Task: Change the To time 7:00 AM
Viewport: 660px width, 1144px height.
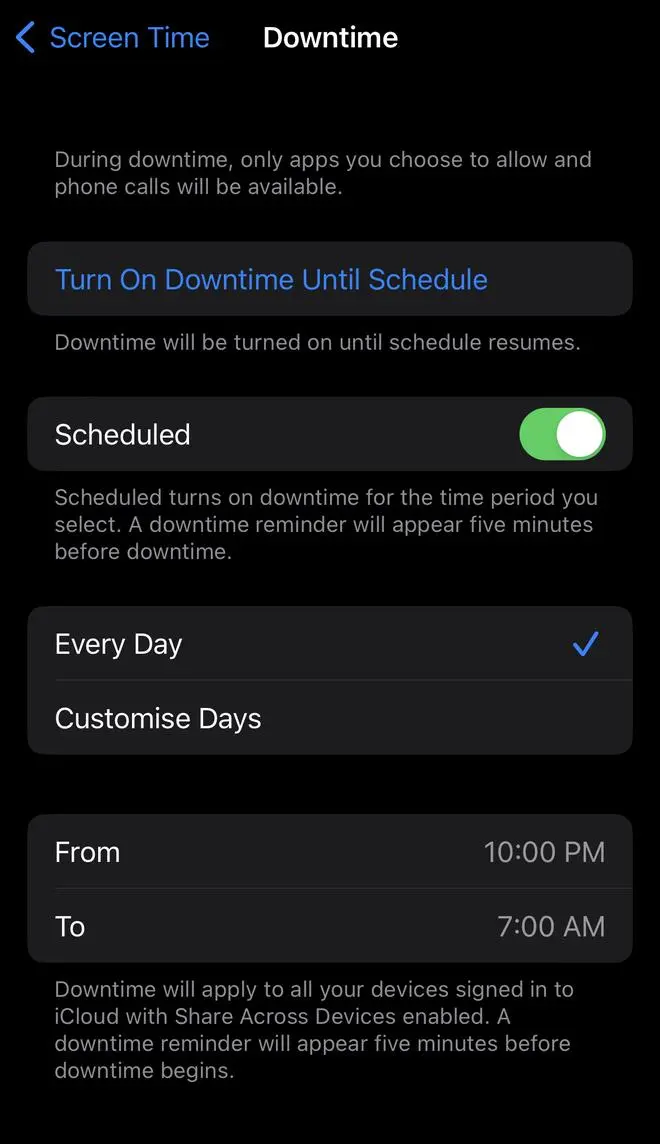Action: coord(550,926)
